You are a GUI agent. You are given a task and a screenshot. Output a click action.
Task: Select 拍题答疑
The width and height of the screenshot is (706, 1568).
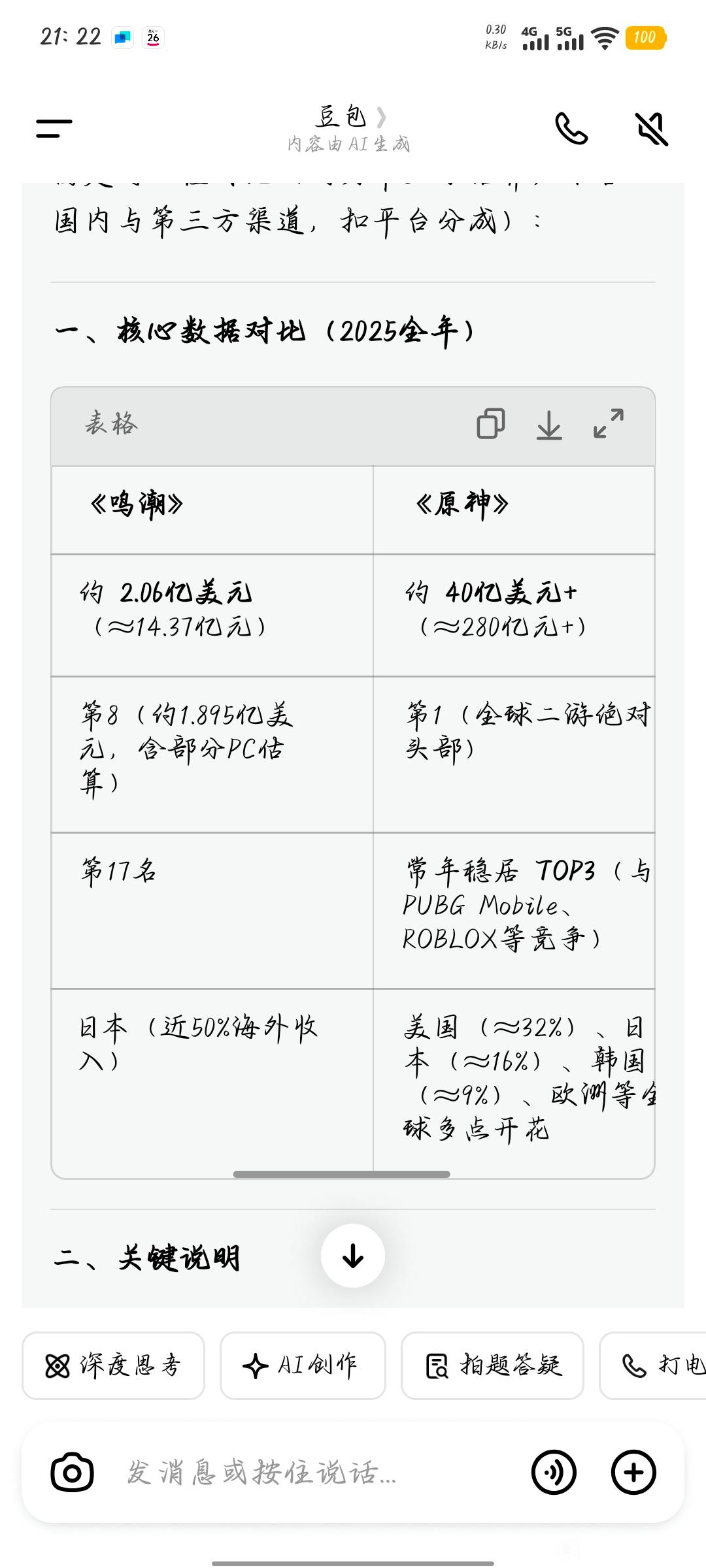492,1365
